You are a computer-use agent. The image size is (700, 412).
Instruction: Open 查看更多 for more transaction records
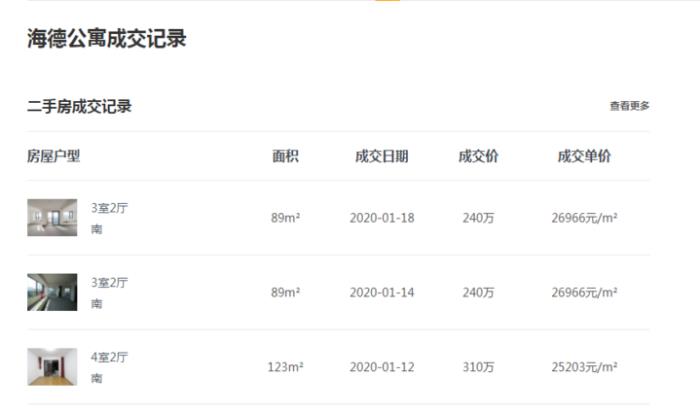pyautogui.click(x=629, y=106)
